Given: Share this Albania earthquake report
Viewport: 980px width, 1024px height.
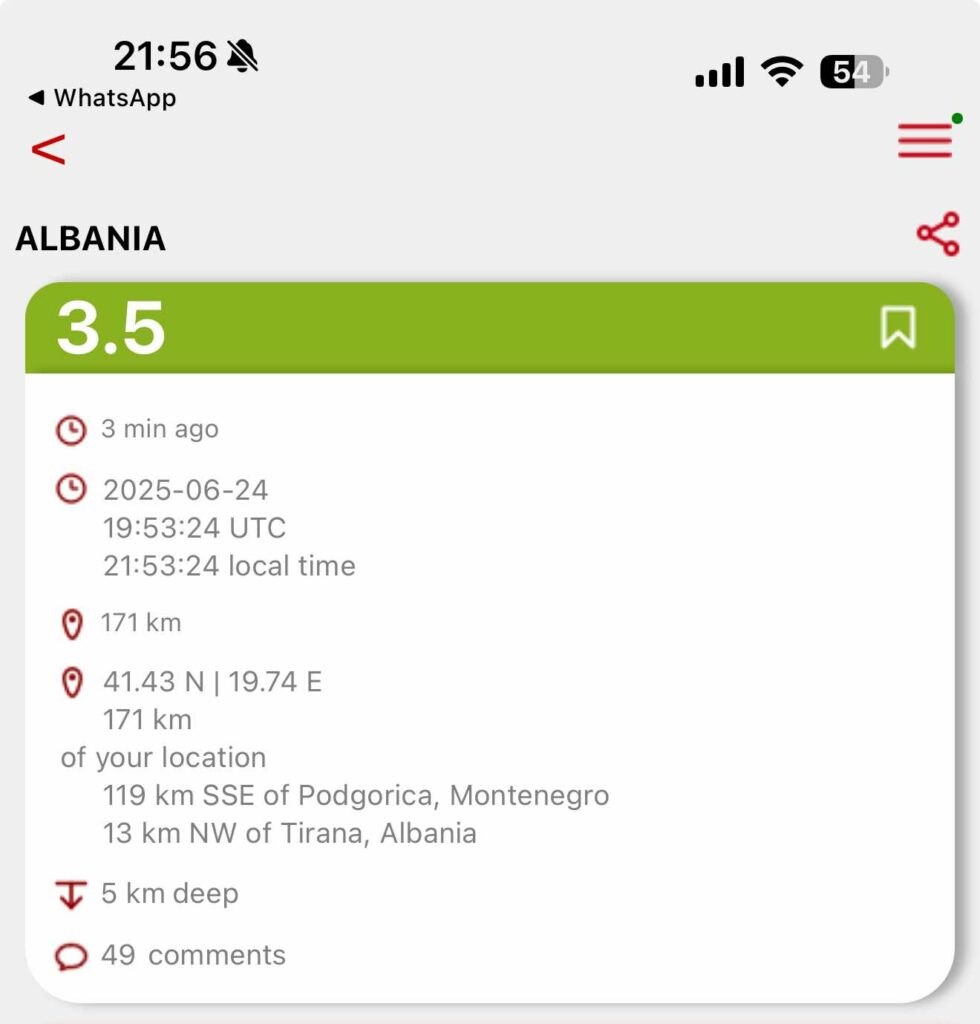Looking at the screenshot, I should [937, 234].
